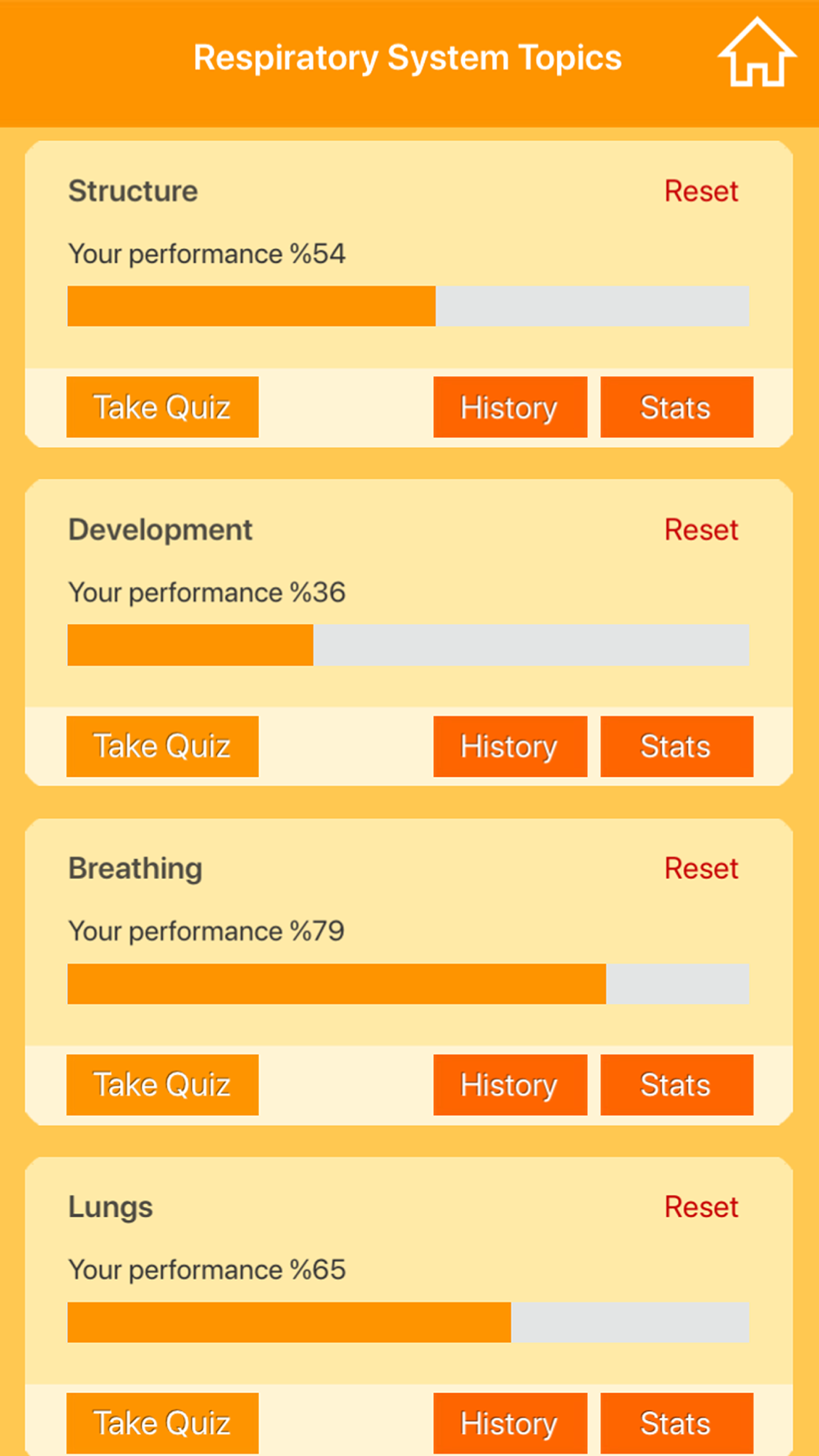Reset the Structure topic performance
The image size is (819, 1456).
click(701, 191)
